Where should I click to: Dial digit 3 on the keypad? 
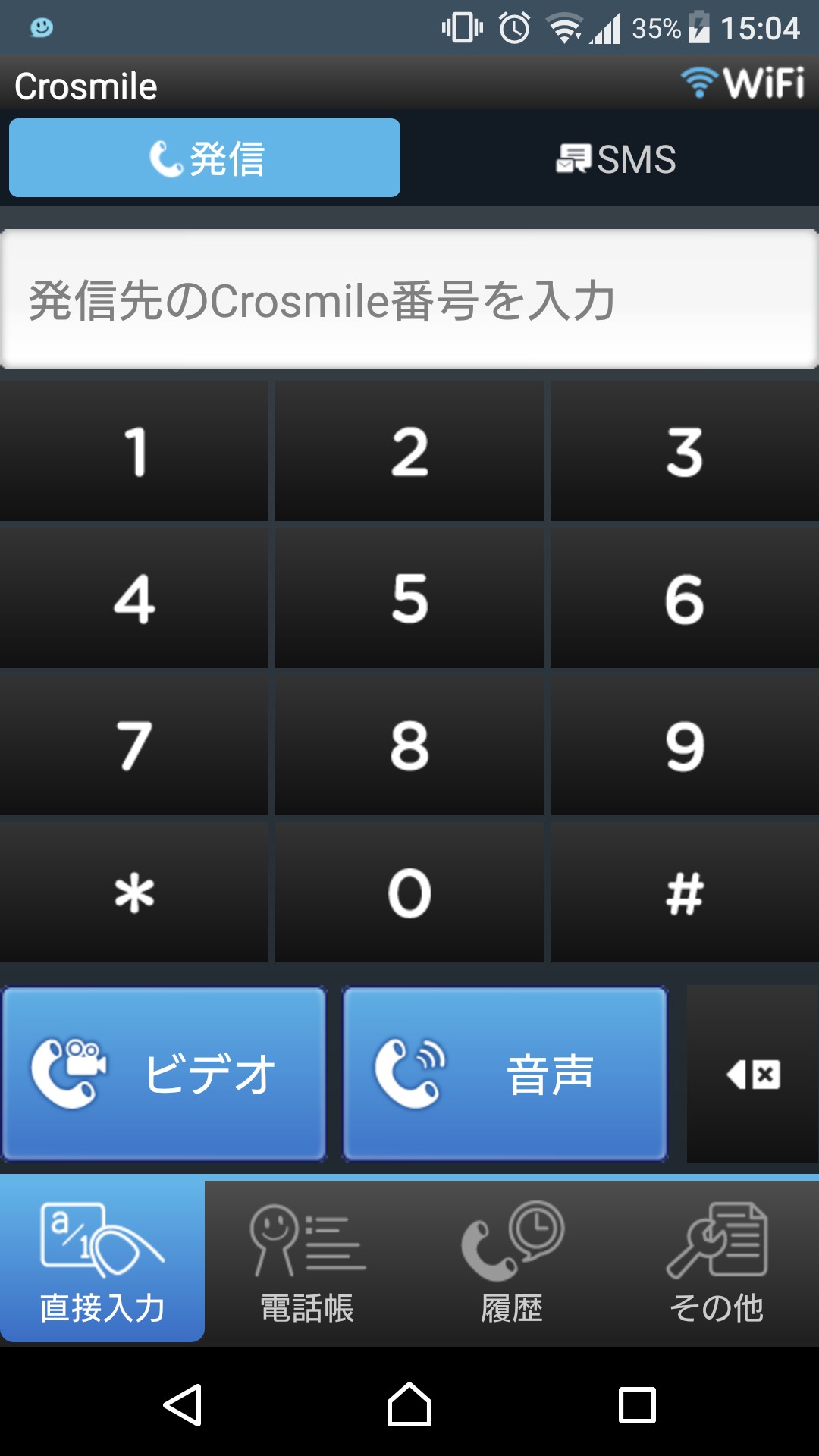pyautogui.click(x=685, y=451)
